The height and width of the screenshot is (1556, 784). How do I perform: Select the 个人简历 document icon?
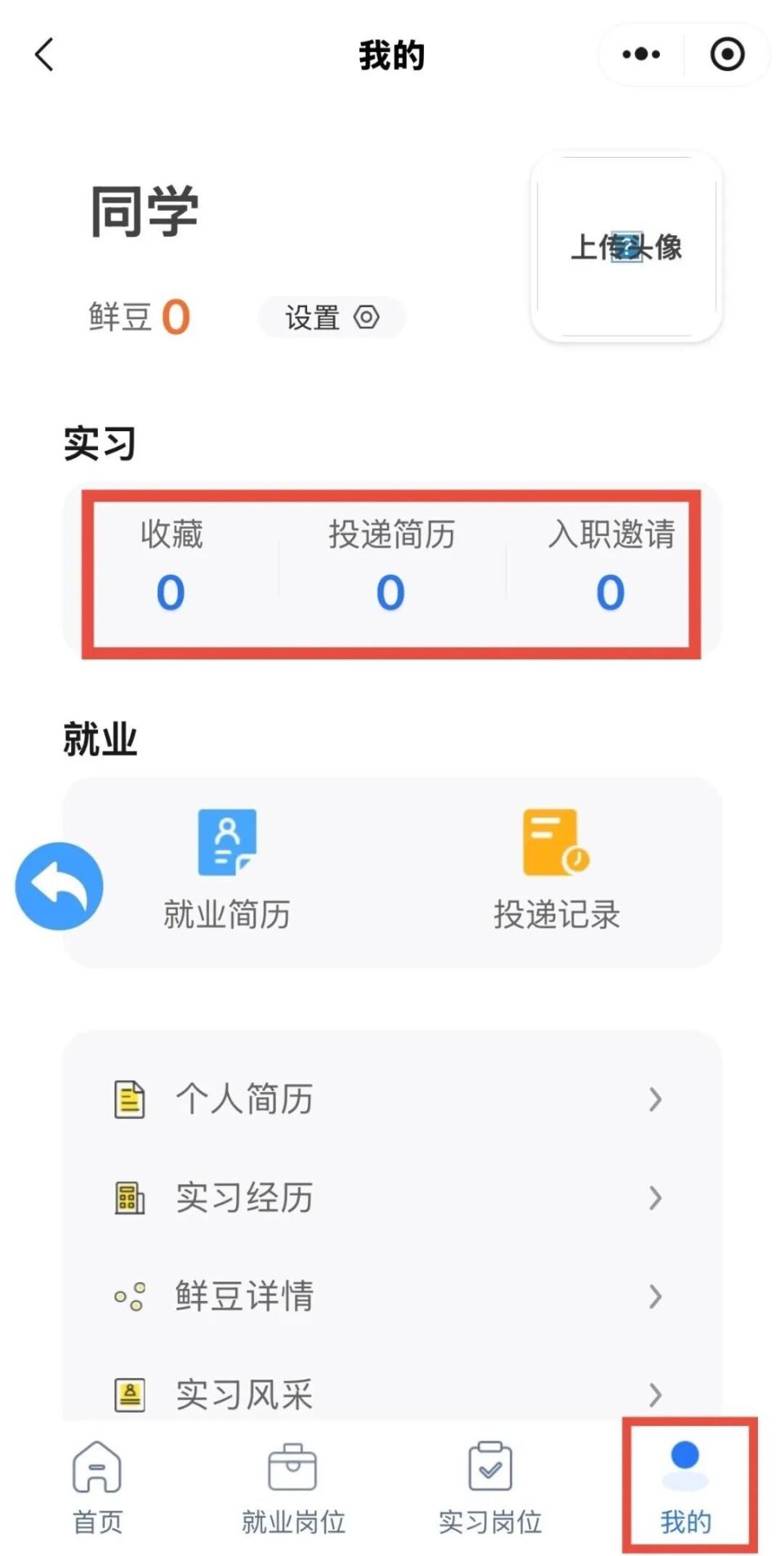(x=128, y=1099)
